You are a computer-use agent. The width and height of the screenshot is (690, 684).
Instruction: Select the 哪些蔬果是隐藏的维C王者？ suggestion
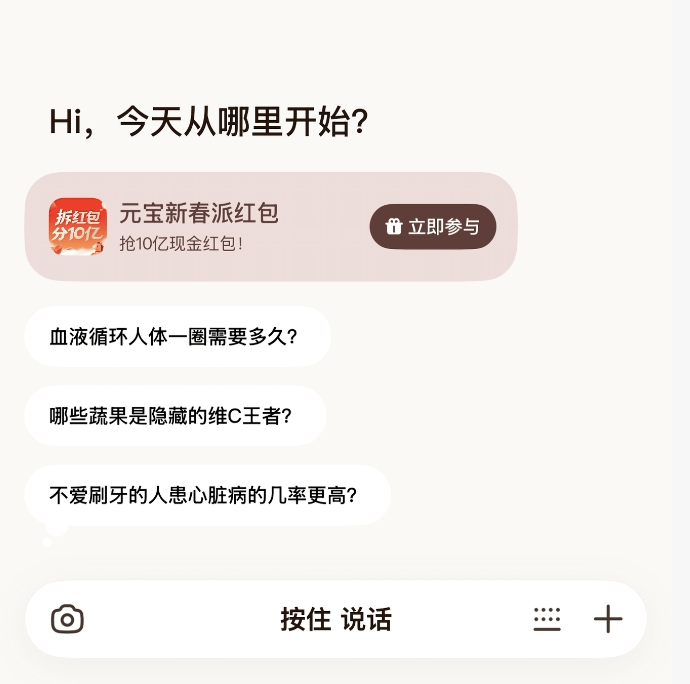172,415
